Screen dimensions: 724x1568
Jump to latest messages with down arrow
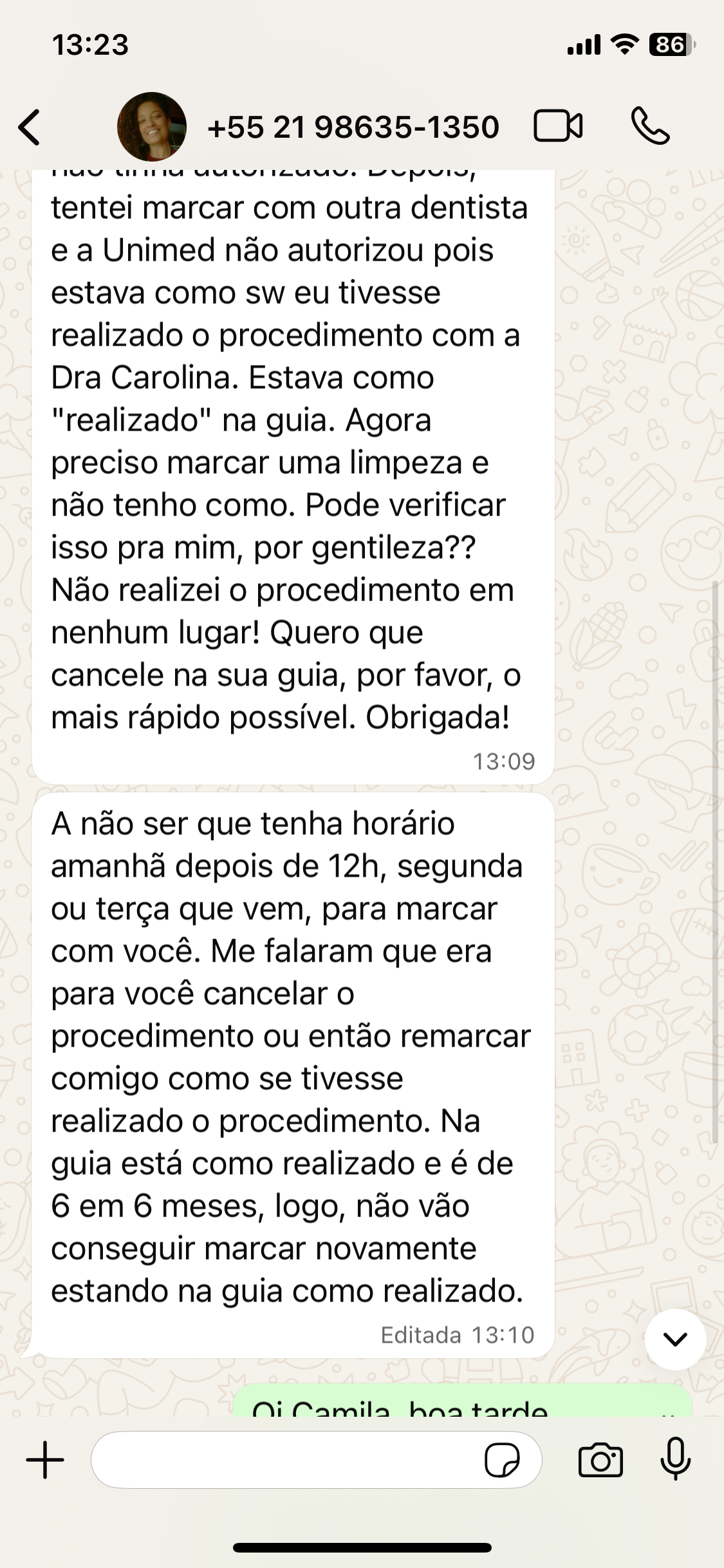(675, 1339)
